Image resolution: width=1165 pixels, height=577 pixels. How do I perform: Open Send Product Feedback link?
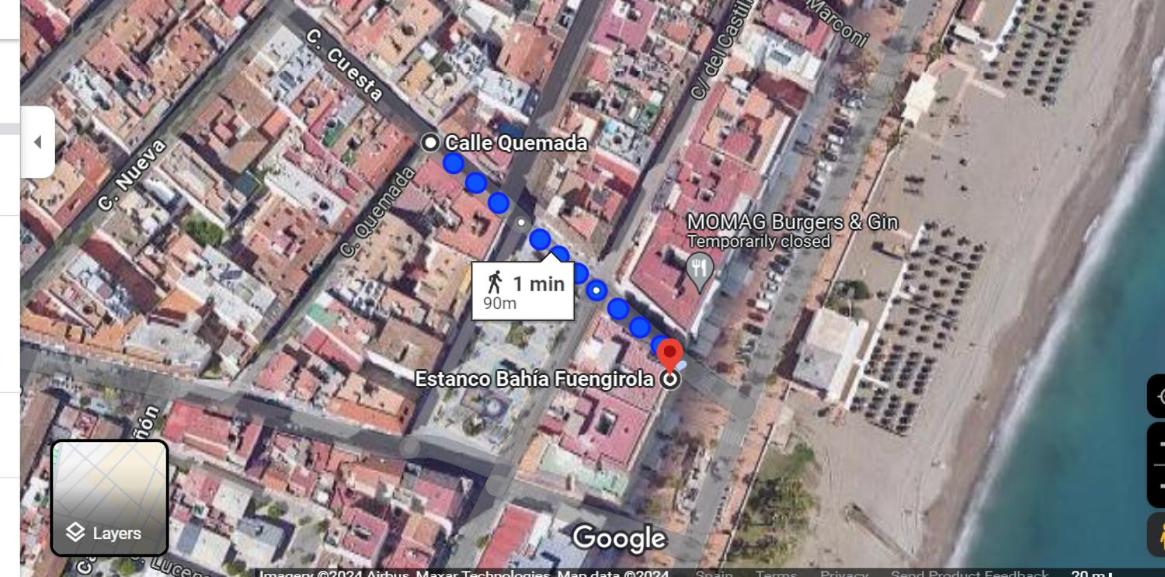pyautogui.click(x=969, y=574)
